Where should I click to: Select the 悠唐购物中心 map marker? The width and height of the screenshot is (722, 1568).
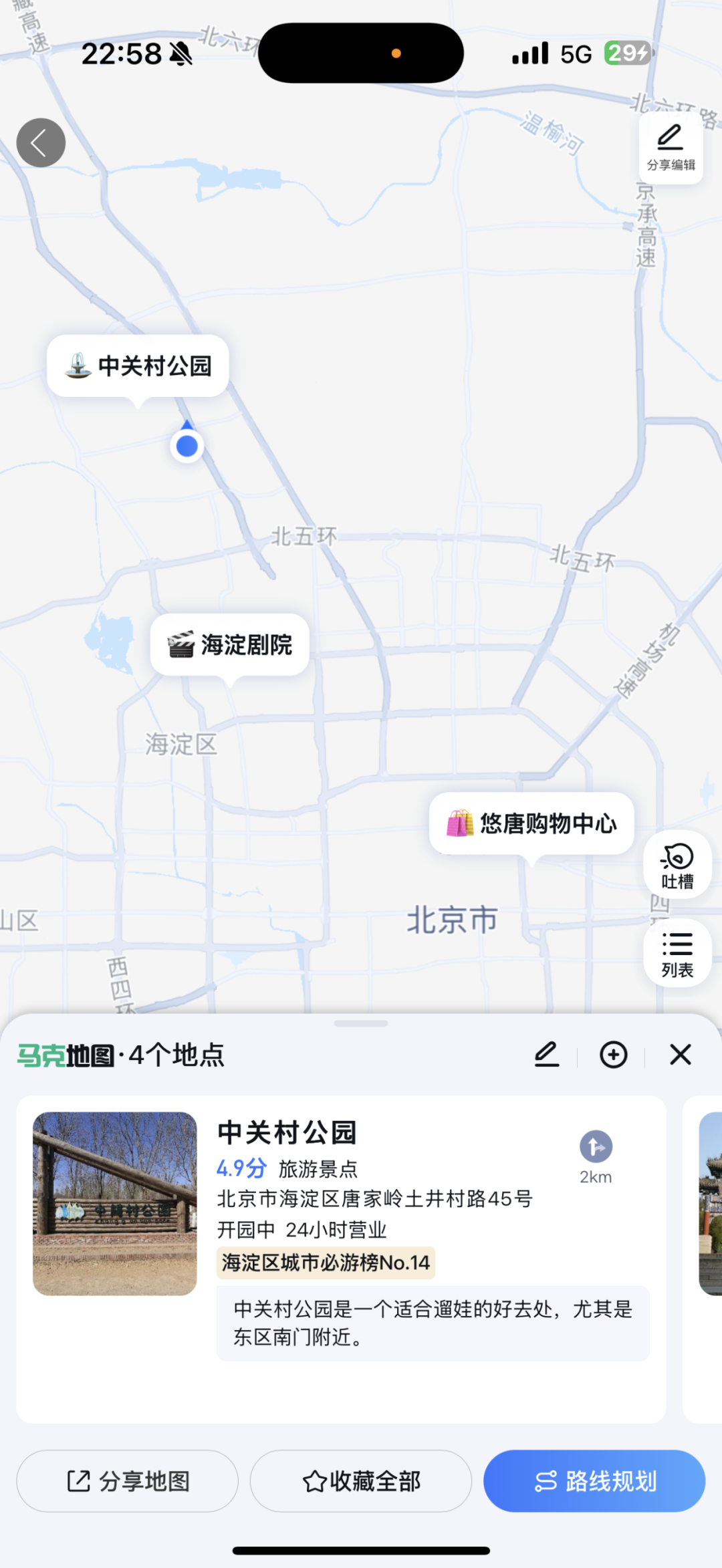[x=531, y=823]
